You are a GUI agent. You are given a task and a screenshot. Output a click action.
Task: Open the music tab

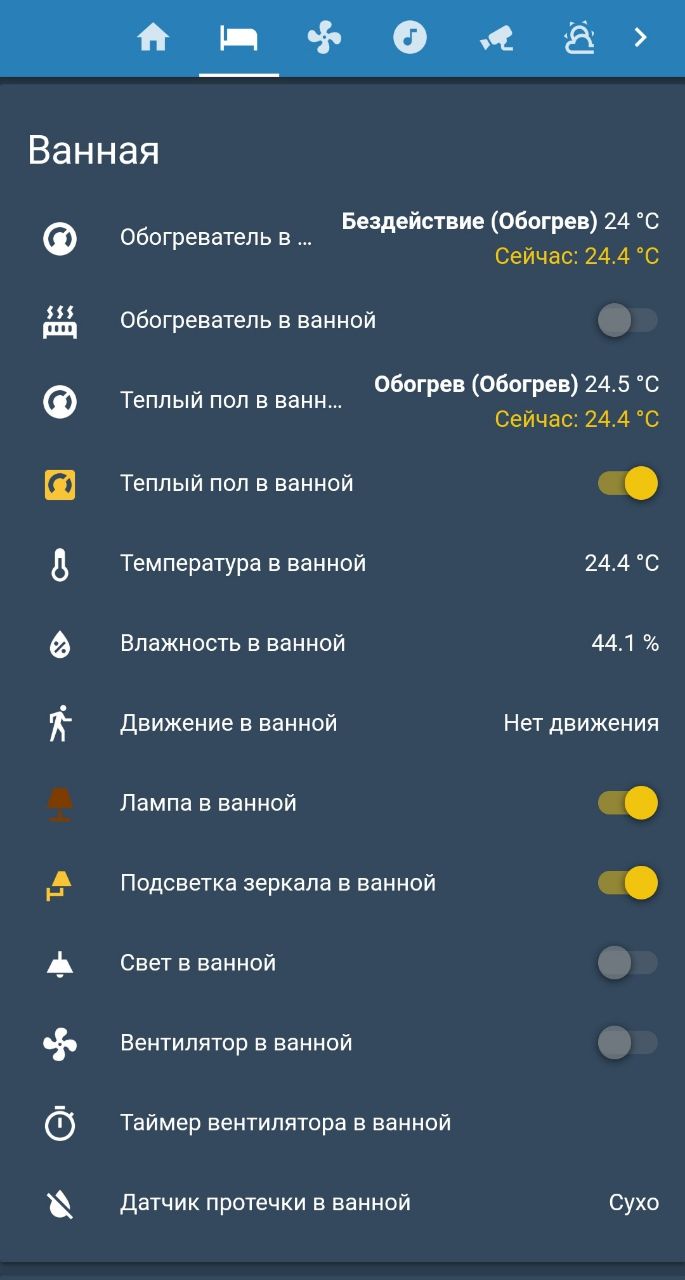click(410, 39)
